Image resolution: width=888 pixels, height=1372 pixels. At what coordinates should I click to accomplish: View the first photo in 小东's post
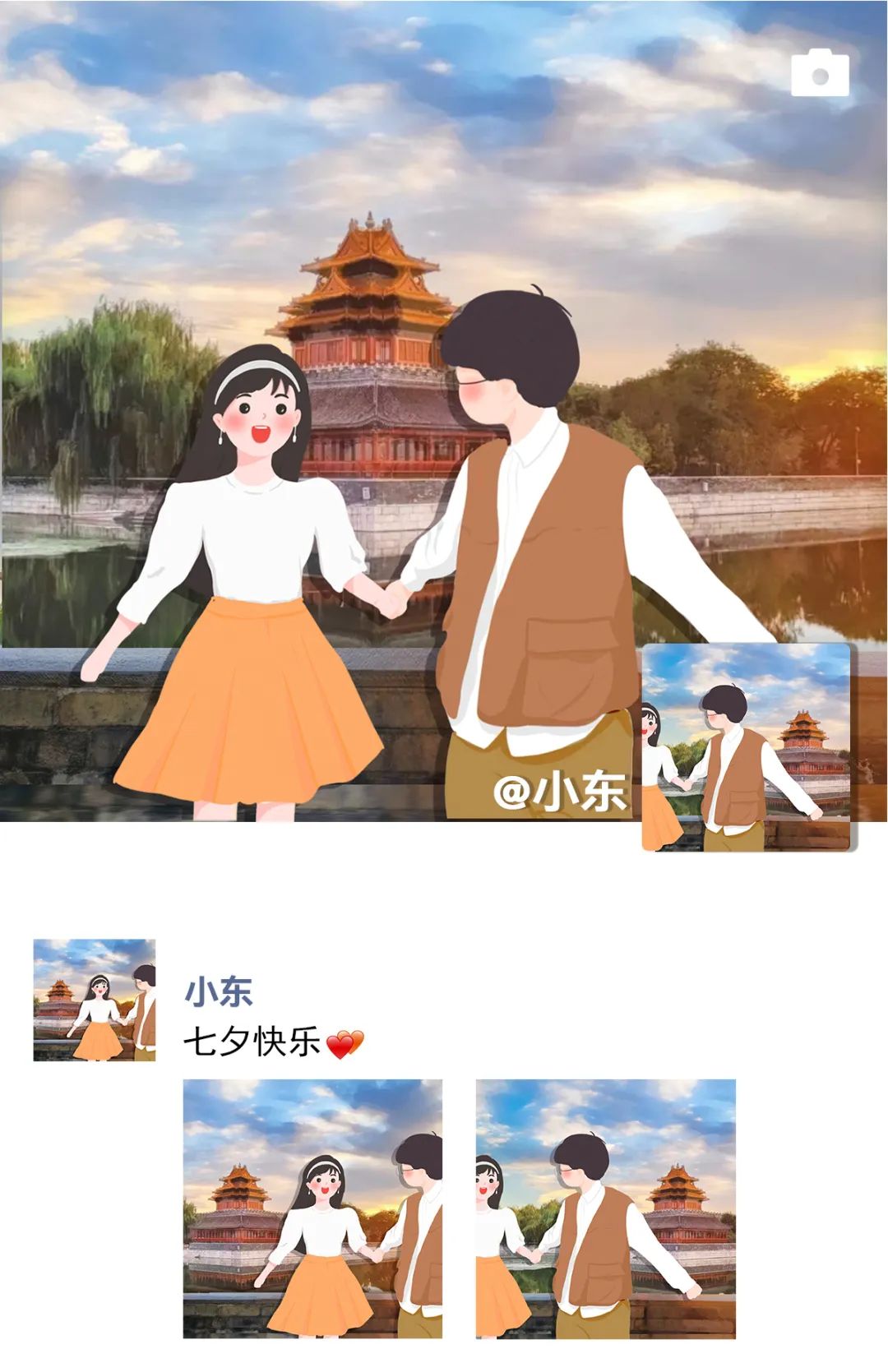[x=312, y=1208]
